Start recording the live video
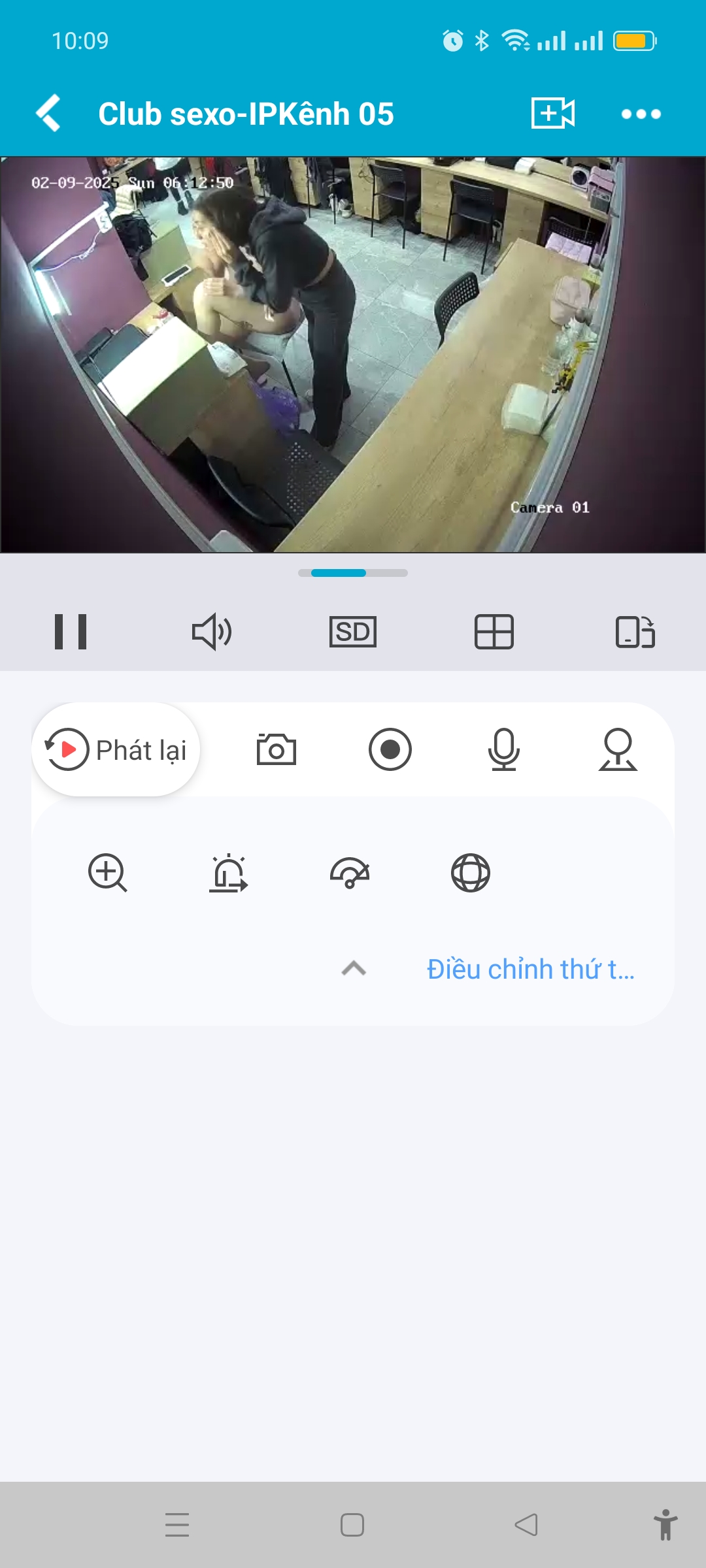 click(x=390, y=750)
